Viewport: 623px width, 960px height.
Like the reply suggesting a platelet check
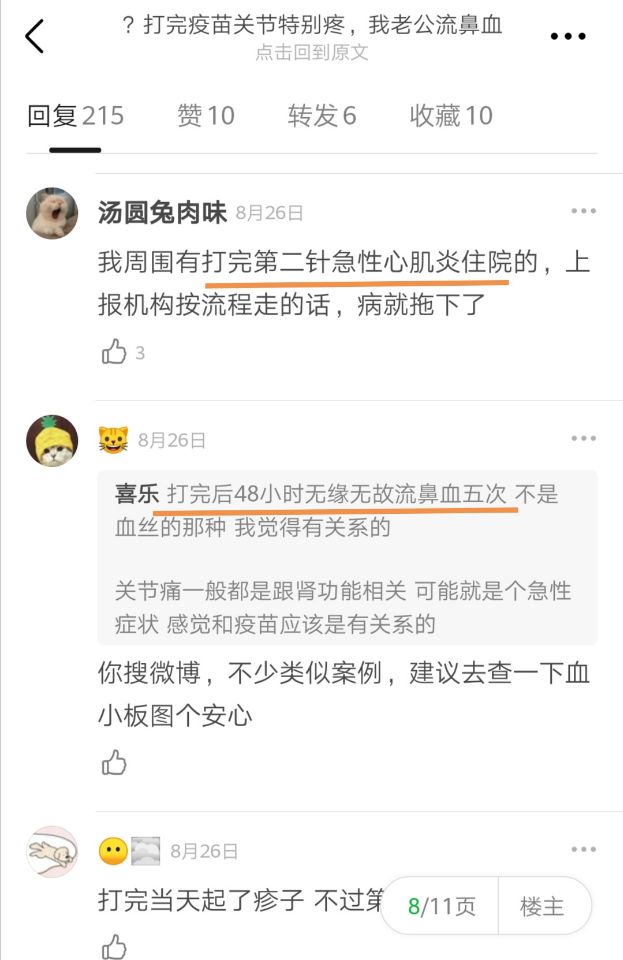coord(115,763)
